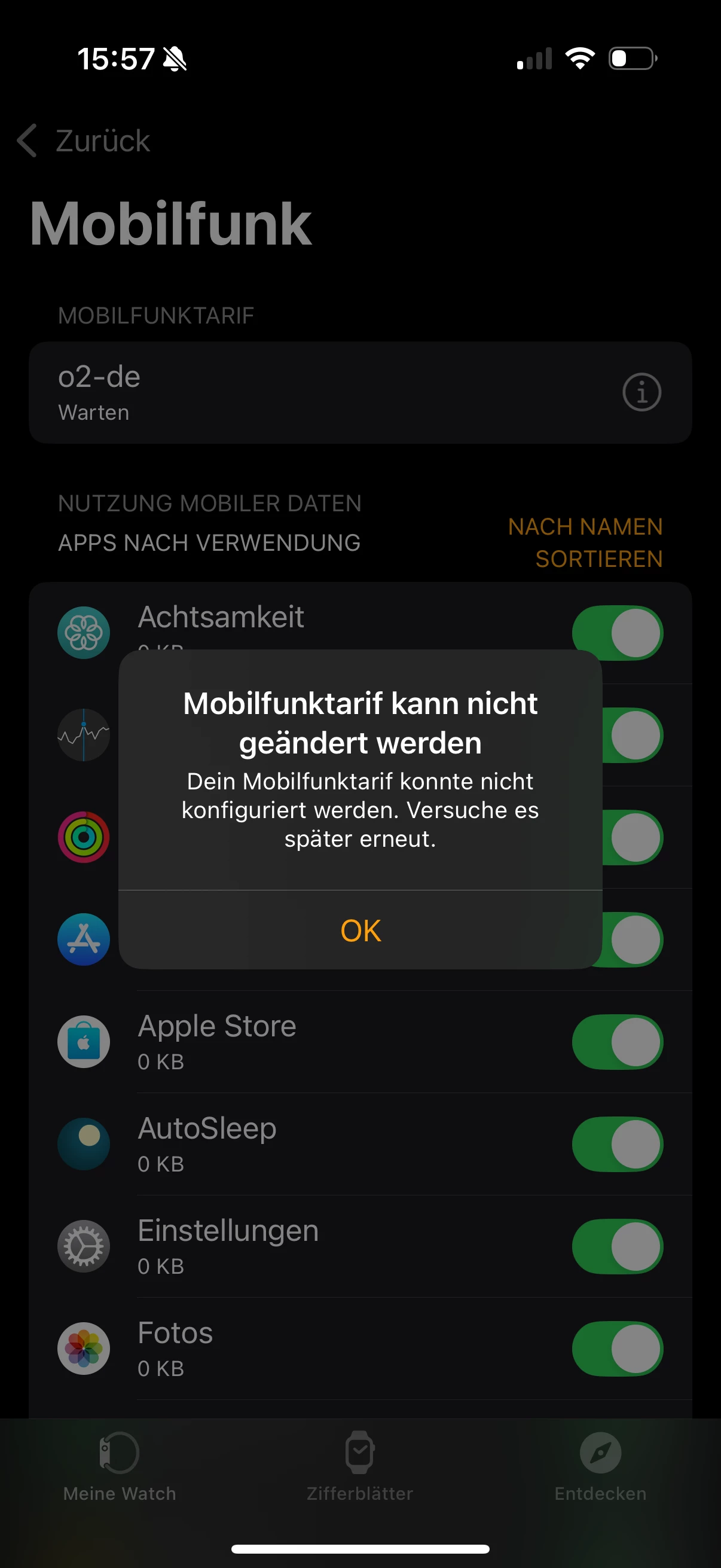The width and height of the screenshot is (721, 1568).
Task: Go back via the Zurück button
Action: coord(84,141)
